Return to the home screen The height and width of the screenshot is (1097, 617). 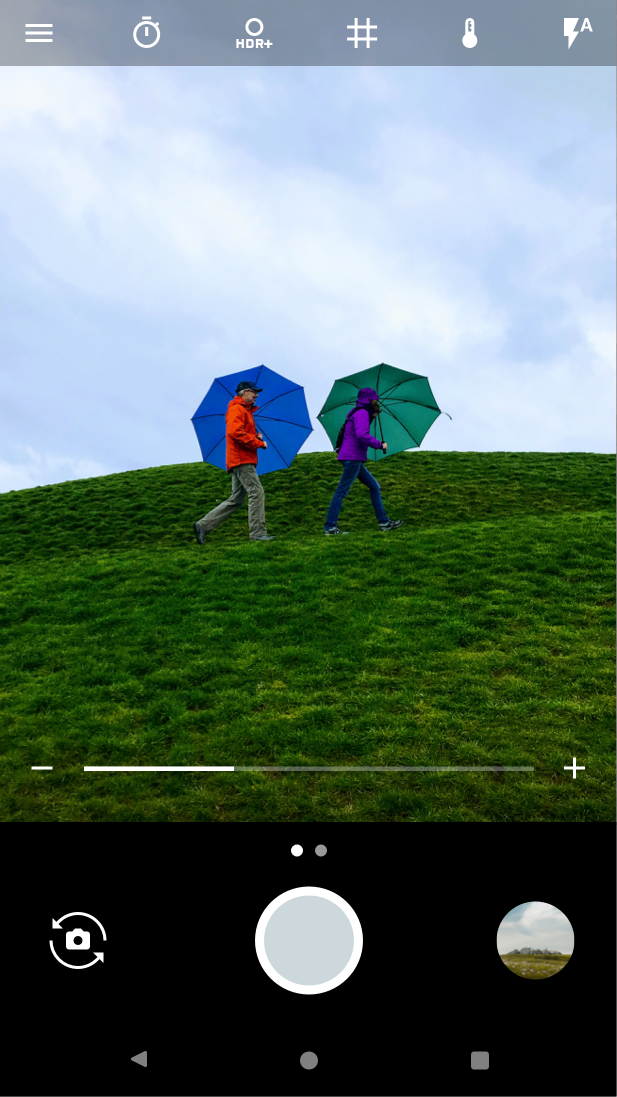308,1061
